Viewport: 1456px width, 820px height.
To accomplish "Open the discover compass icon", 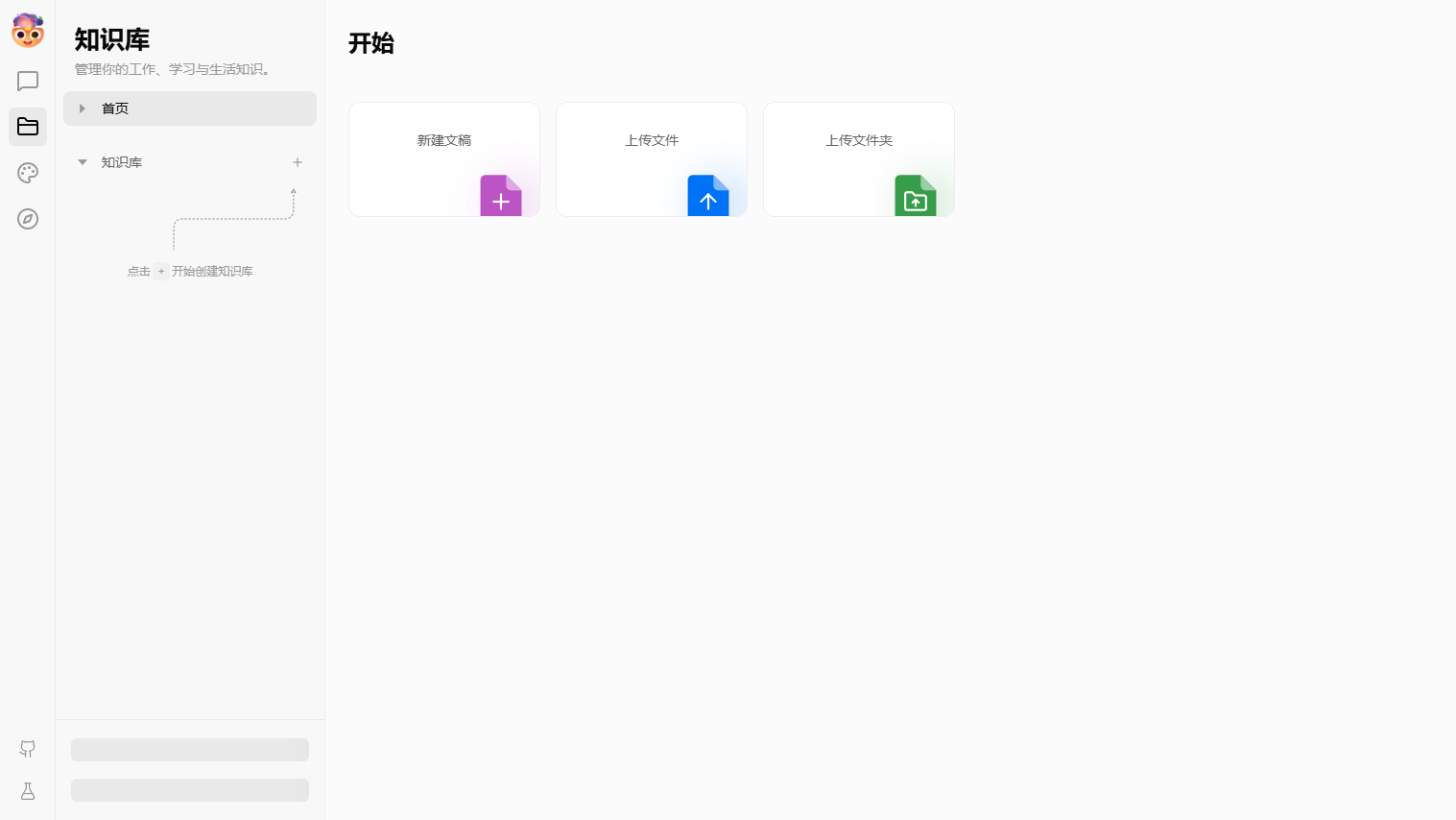I will click(28, 219).
